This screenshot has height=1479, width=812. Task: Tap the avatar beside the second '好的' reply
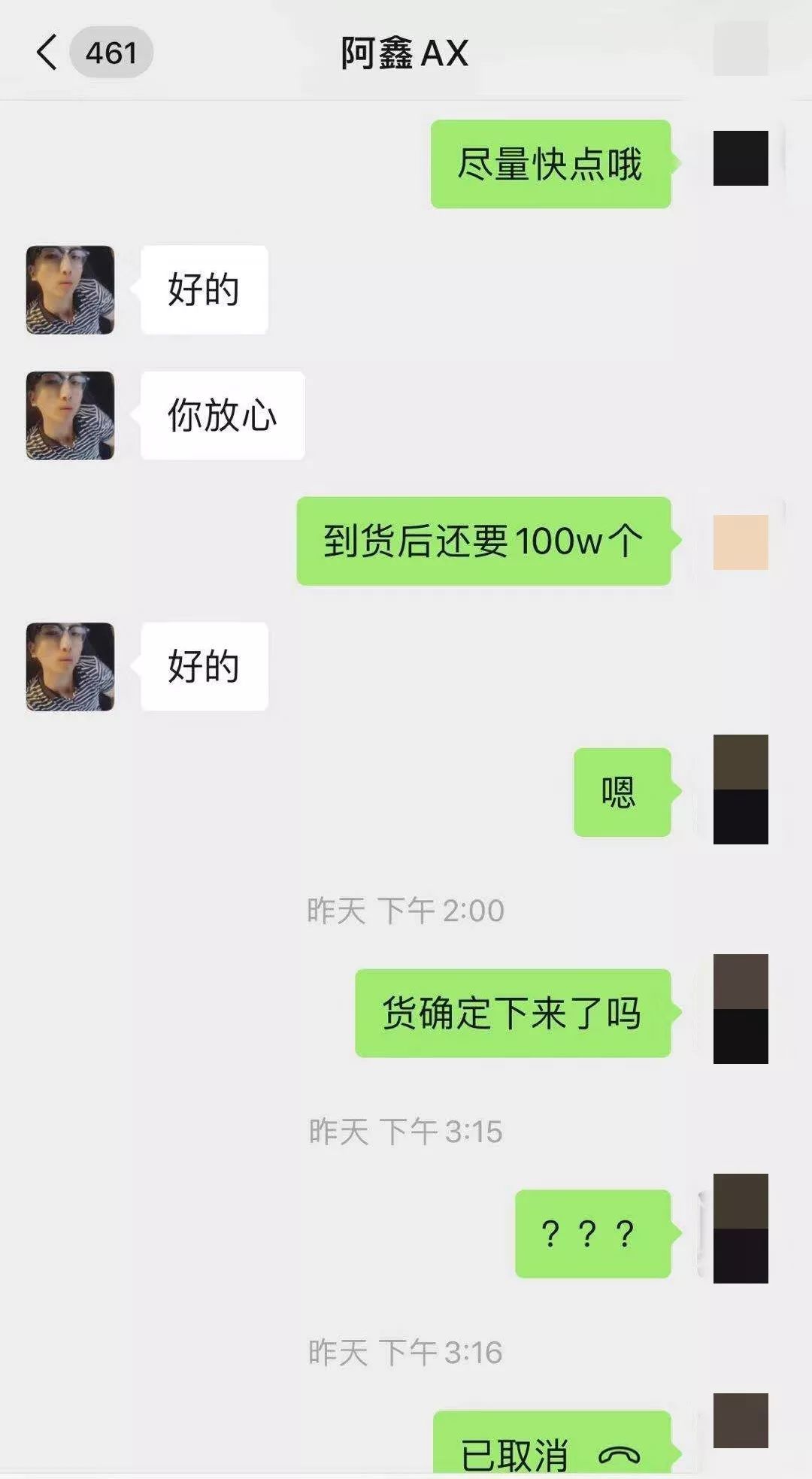[x=70, y=667]
